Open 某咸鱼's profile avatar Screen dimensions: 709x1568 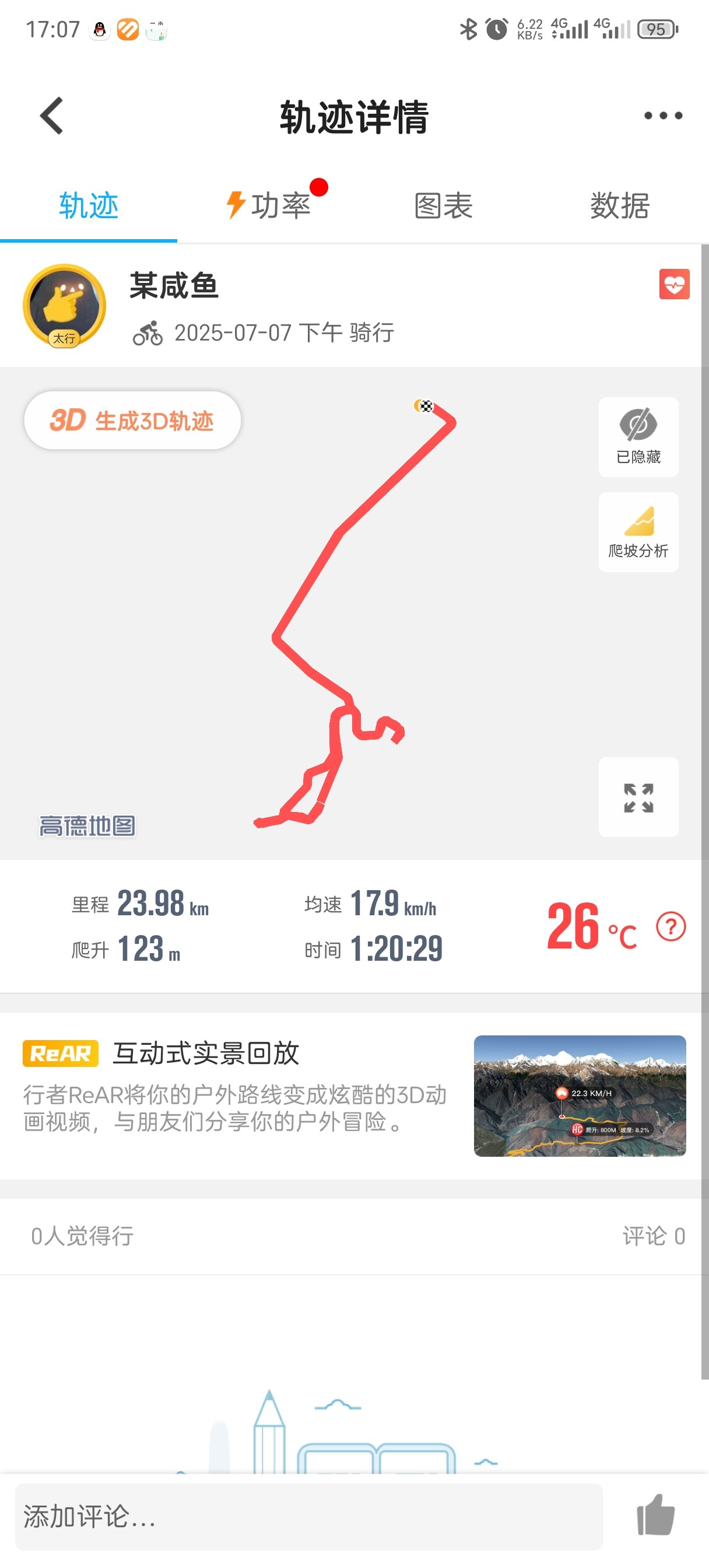pyautogui.click(x=65, y=306)
